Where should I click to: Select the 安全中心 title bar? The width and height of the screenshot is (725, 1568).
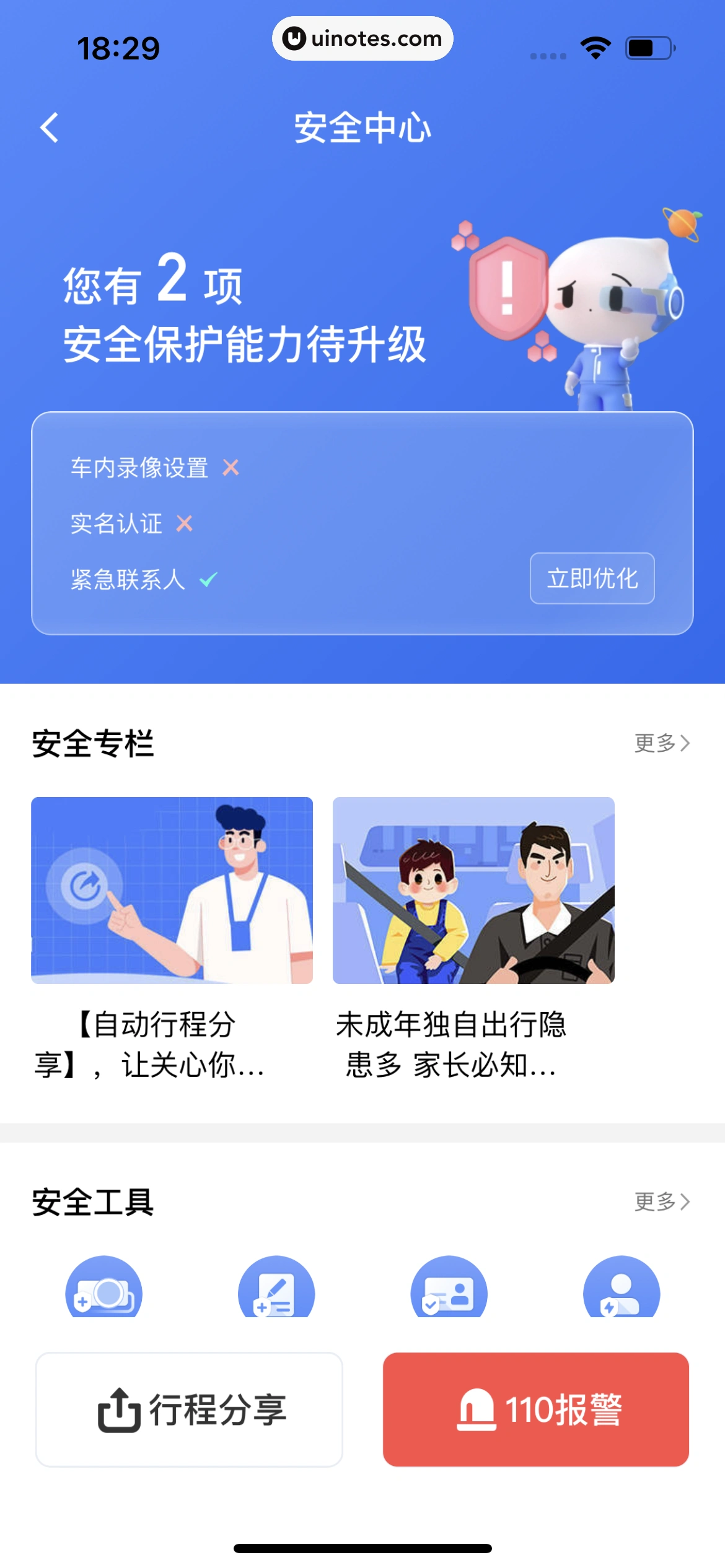[x=362, y=128]
